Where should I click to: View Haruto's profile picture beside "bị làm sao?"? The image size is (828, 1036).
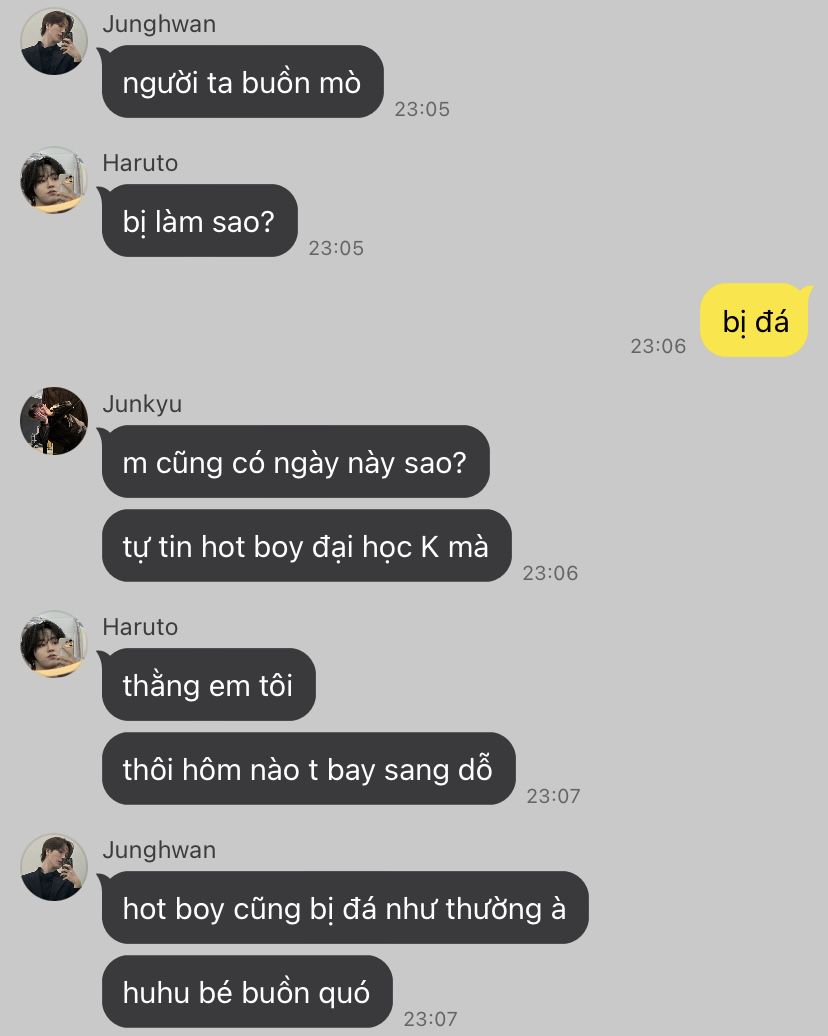[x=54, y=180]
